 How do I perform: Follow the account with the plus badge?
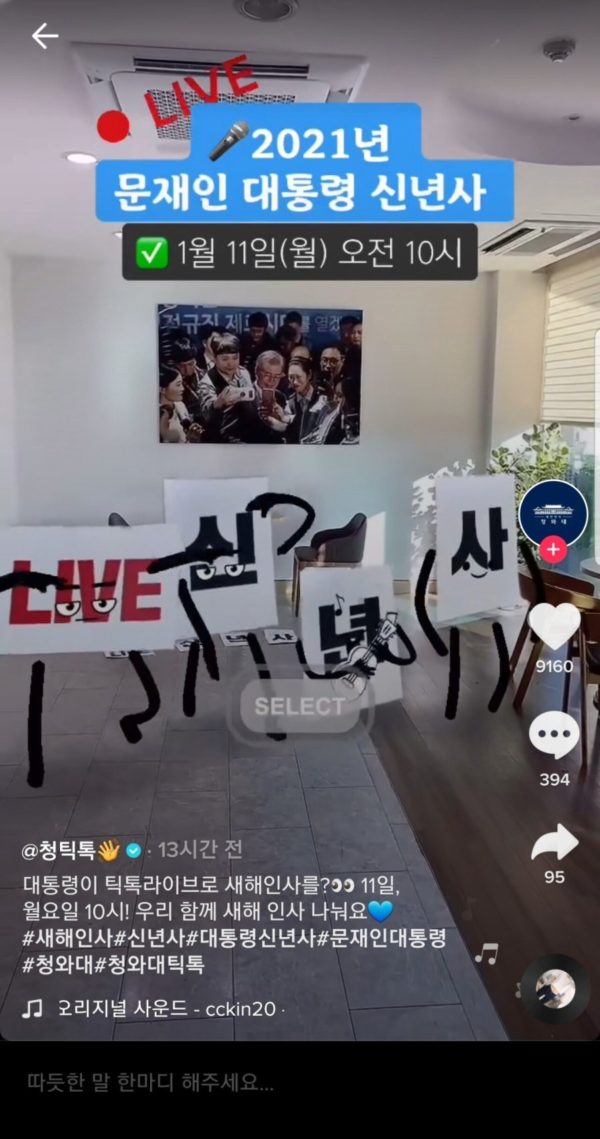553,549
